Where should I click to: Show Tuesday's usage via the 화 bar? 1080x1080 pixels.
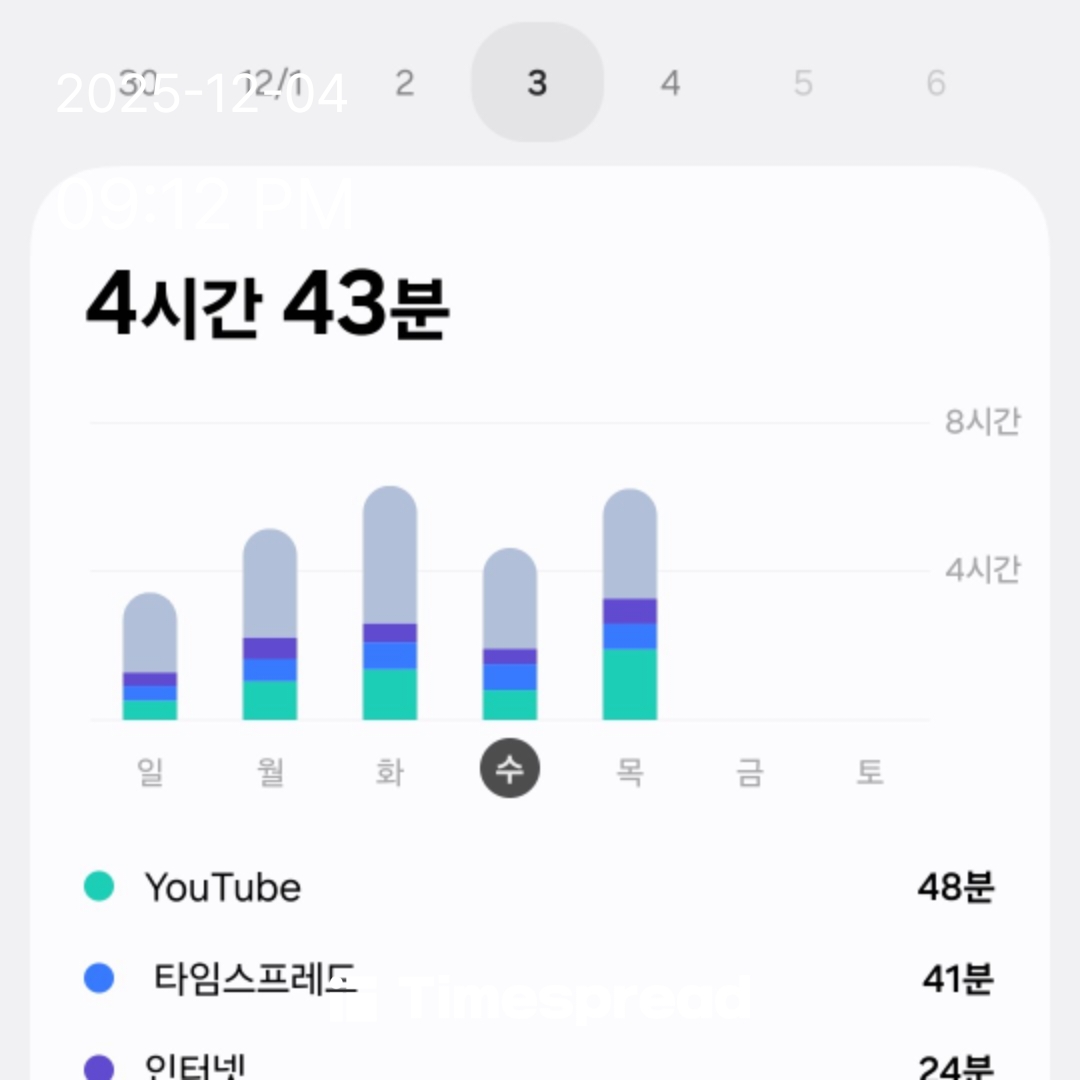pyautogui.click(x=390, y=604)
